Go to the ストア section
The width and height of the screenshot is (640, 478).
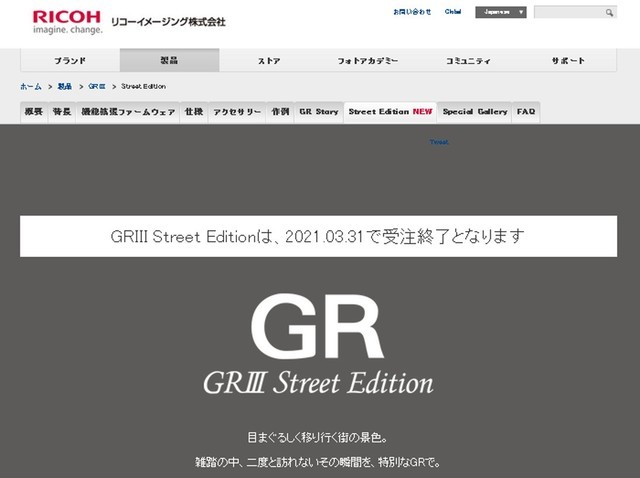pyautogui.click(x=269, y=61)
